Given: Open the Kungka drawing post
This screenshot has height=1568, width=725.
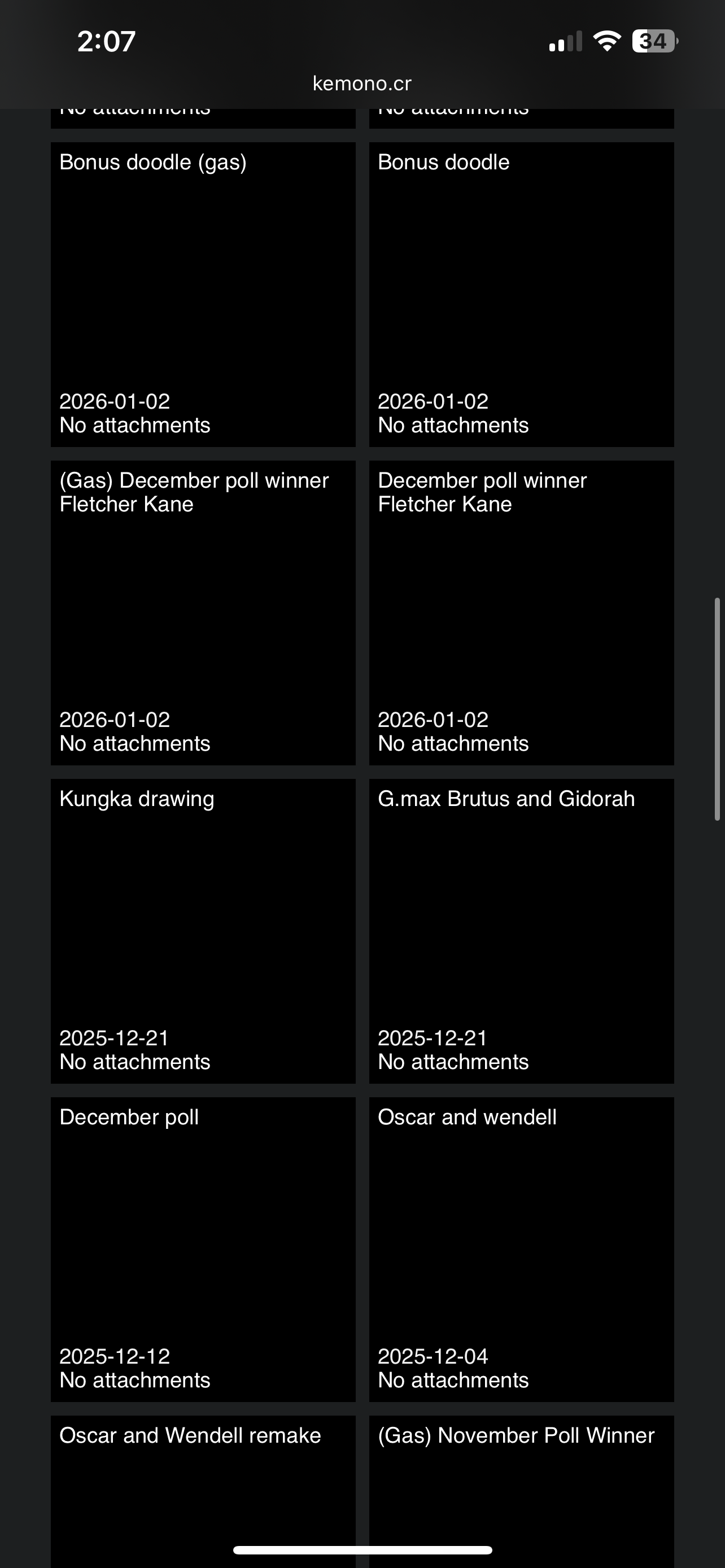Looking at the screenshot, I should 203,931.
